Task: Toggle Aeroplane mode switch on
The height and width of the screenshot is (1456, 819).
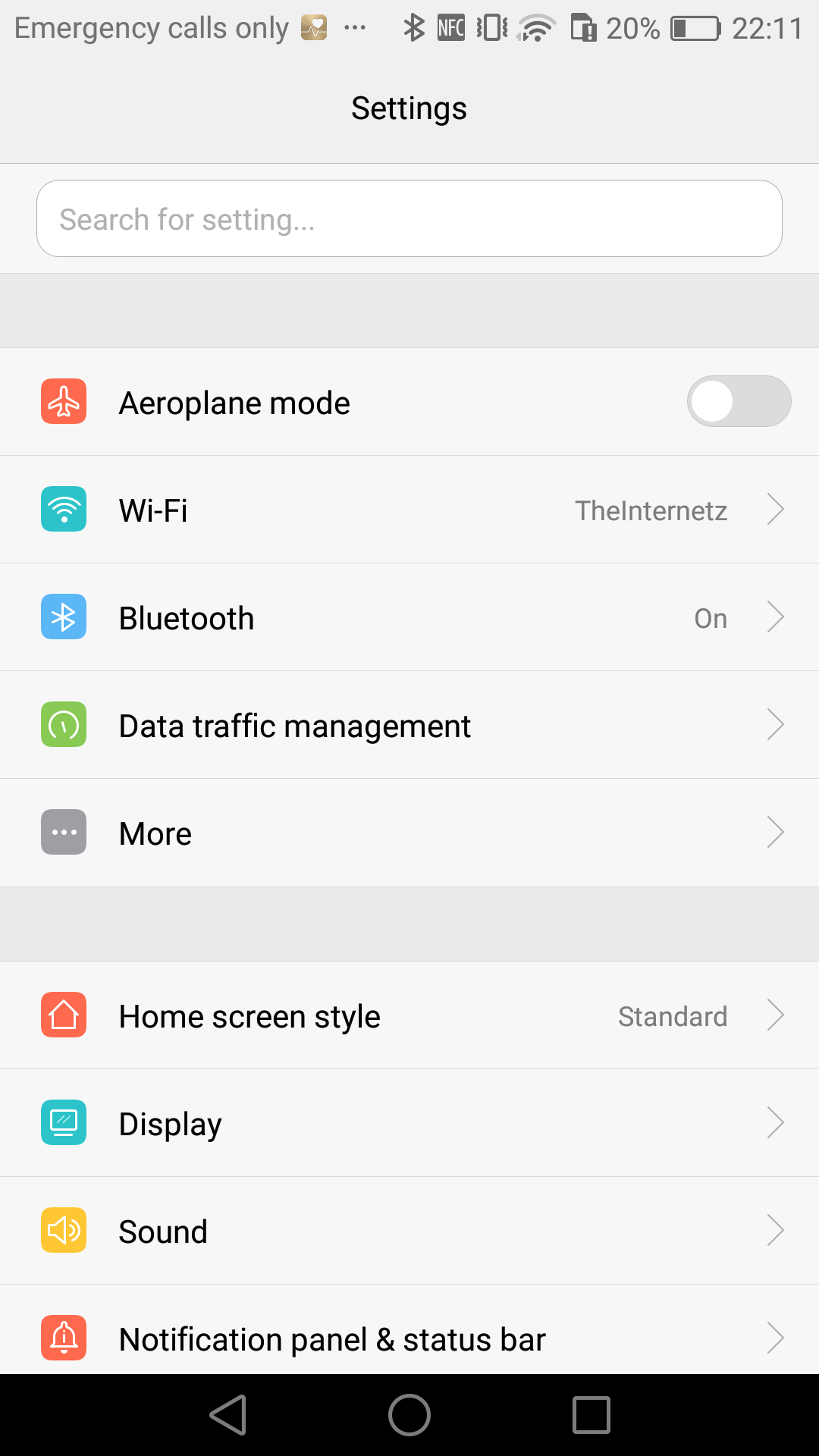Action: point(739,401)
